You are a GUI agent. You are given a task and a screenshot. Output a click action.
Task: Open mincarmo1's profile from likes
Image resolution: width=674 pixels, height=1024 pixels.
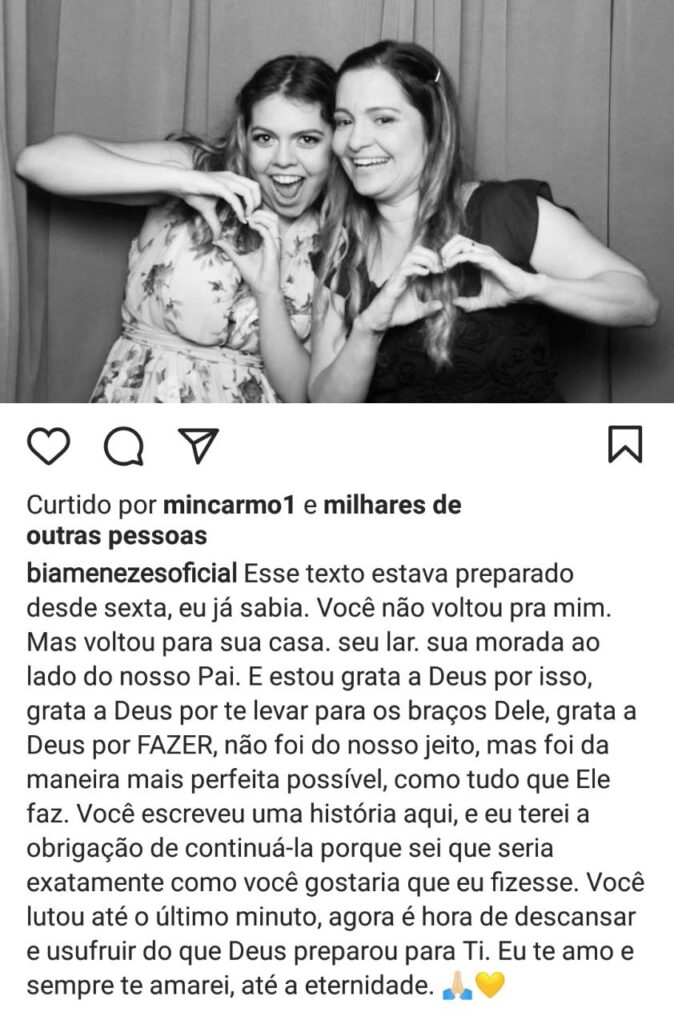[x=230, y=506]
